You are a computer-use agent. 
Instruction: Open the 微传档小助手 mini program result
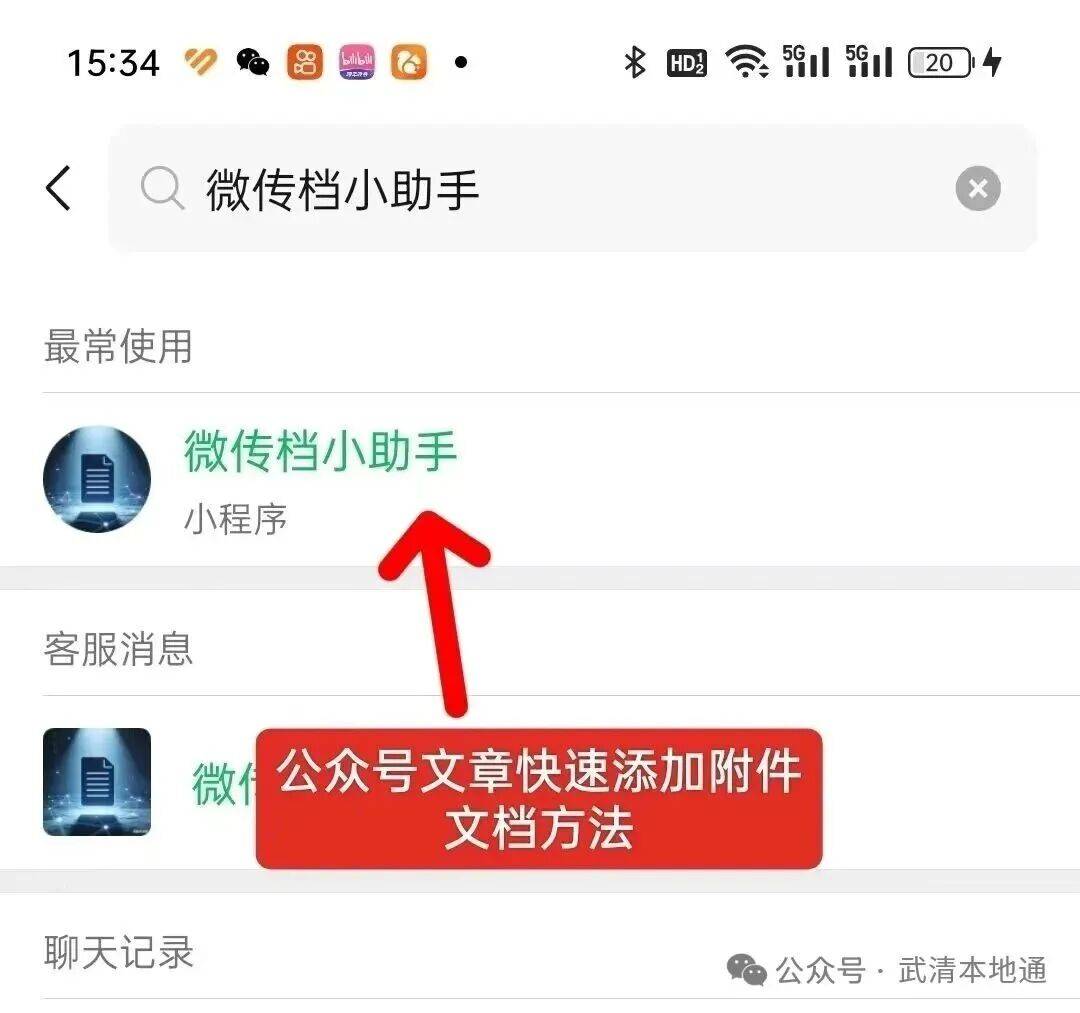[320, 478]
